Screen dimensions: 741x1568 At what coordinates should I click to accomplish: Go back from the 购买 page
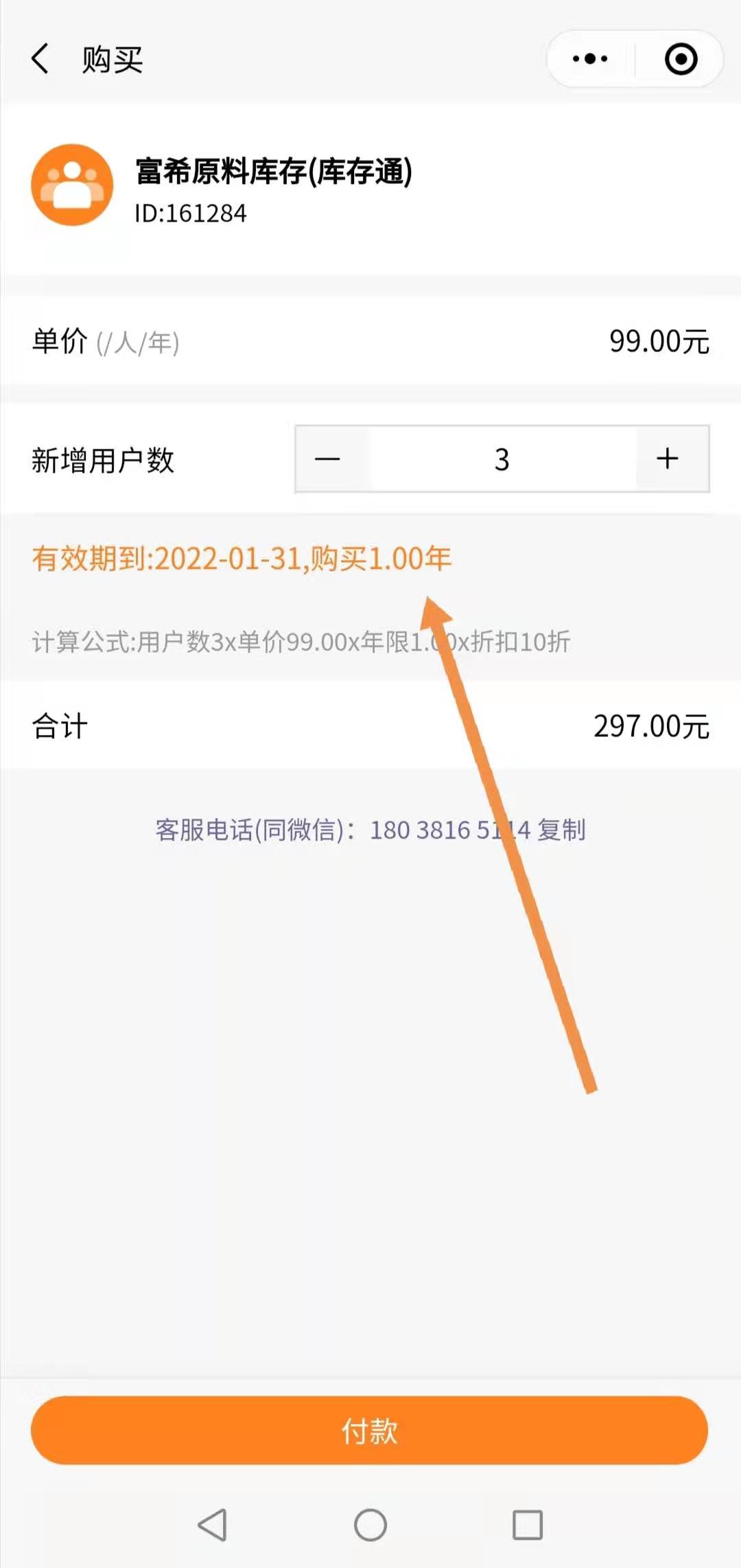41,59
